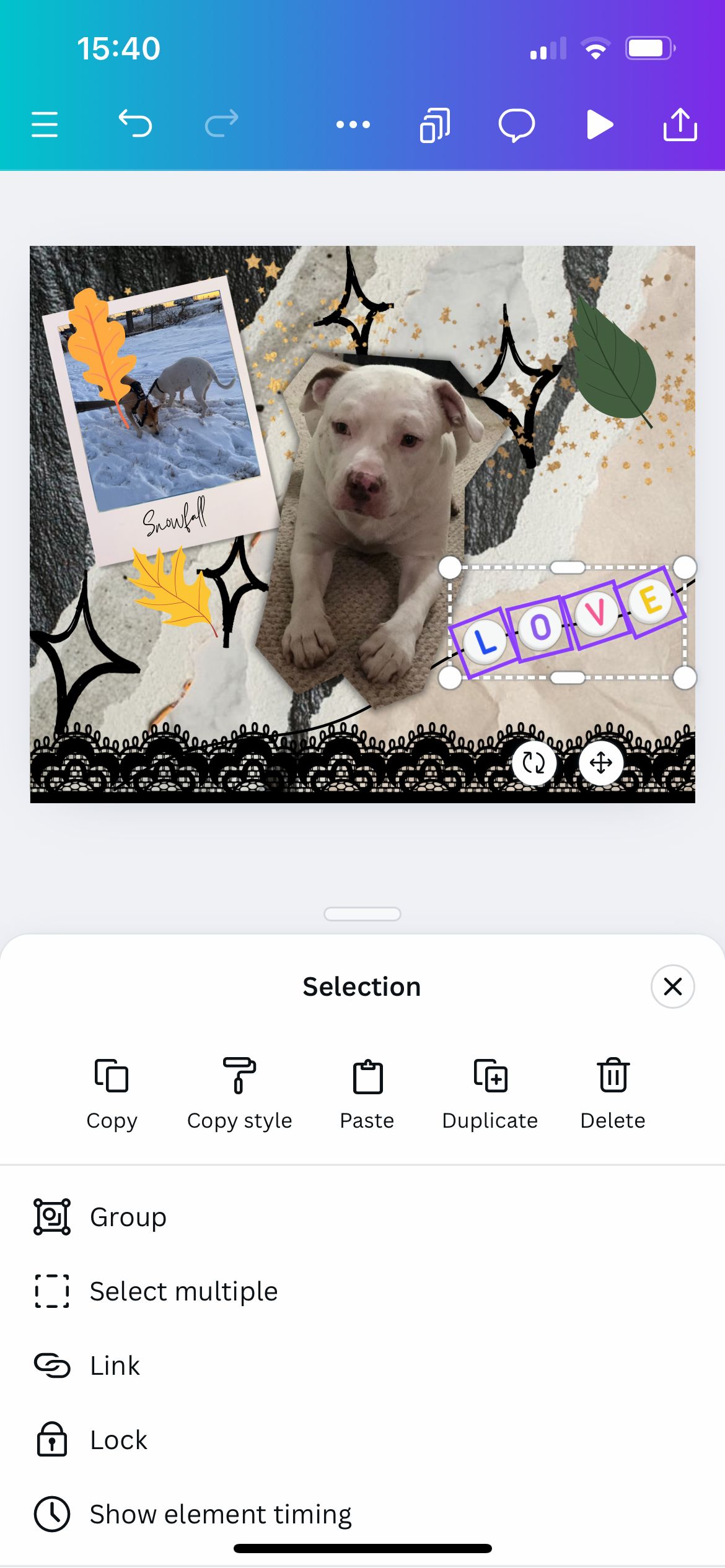Rotate the LOVE sticker using its rotate handle

534,764
